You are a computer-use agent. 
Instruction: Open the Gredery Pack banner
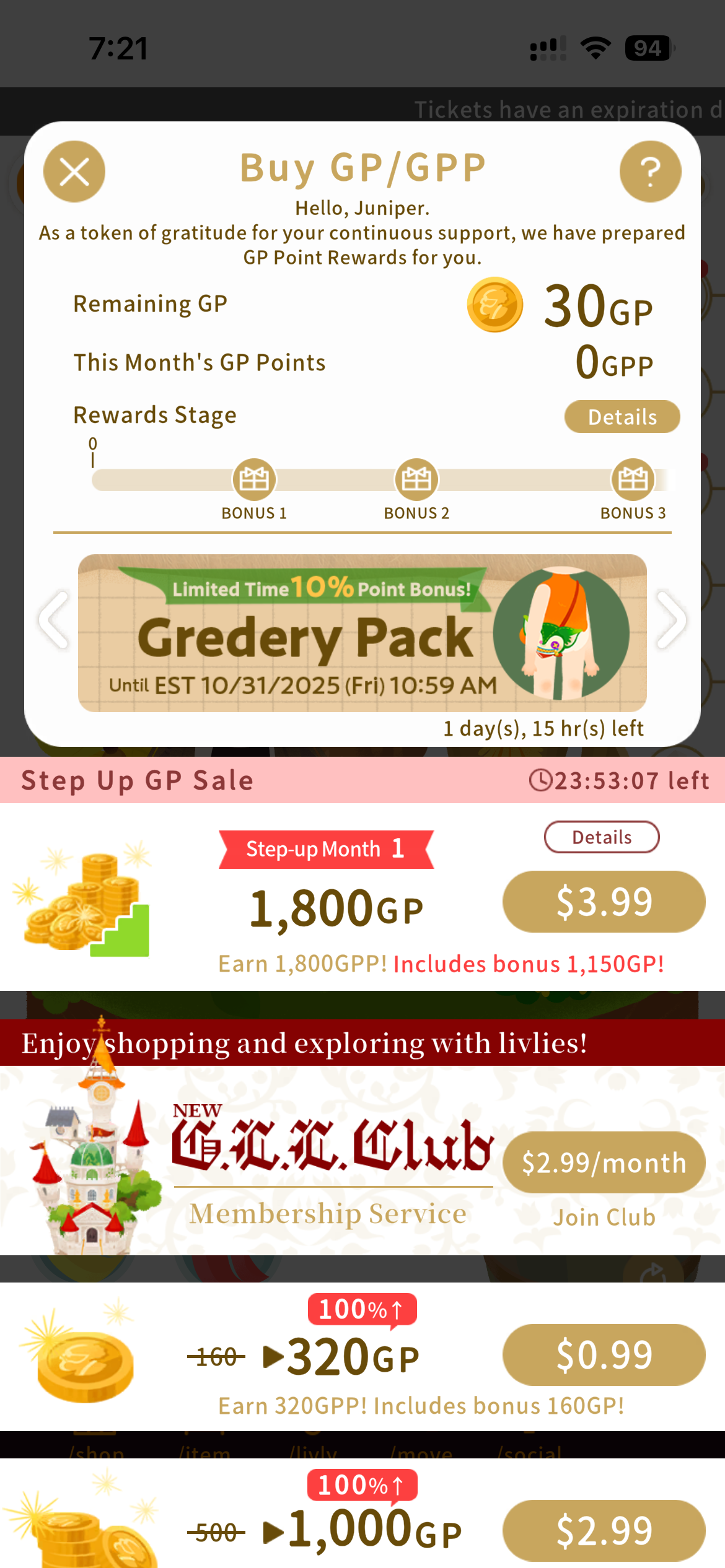362,633
